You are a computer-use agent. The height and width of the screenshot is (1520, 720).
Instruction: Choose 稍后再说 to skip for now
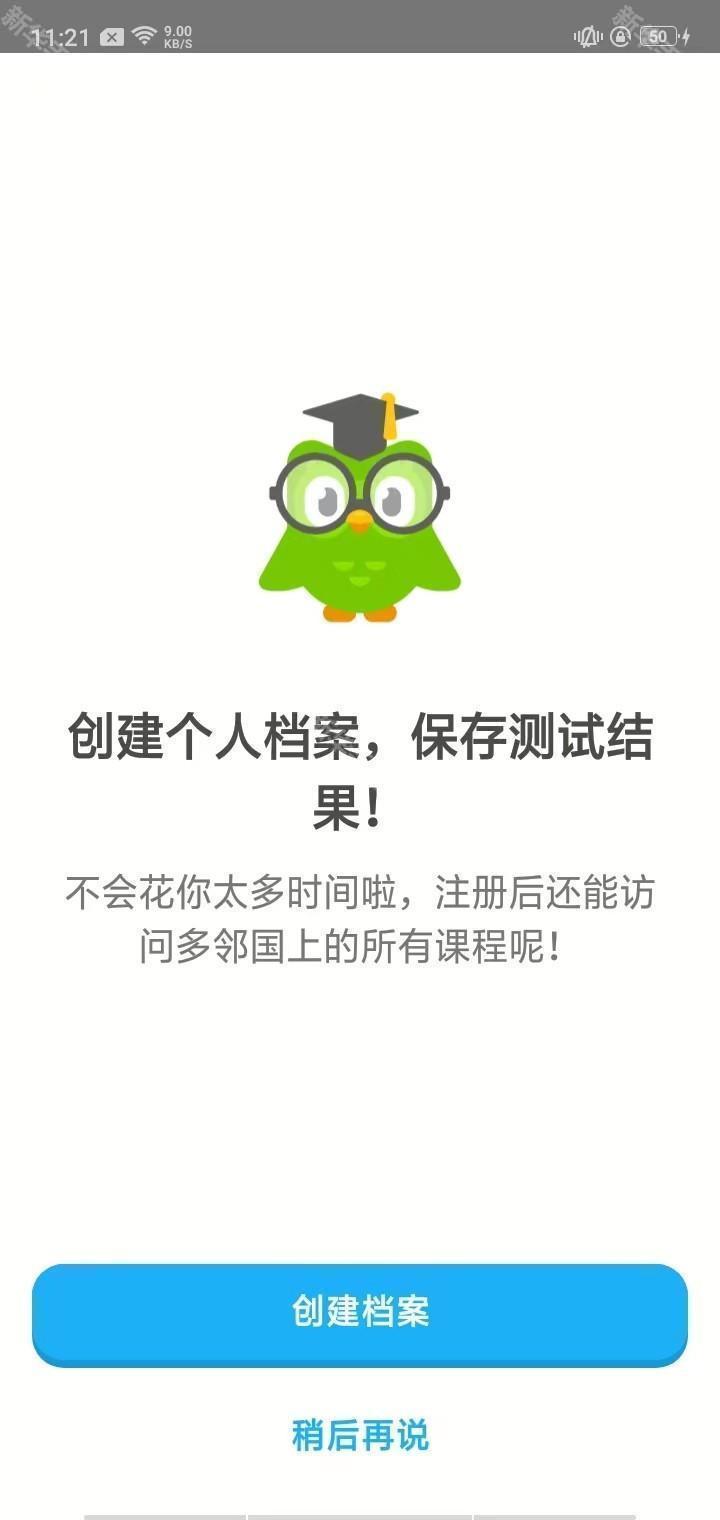tap(360, 1434)
